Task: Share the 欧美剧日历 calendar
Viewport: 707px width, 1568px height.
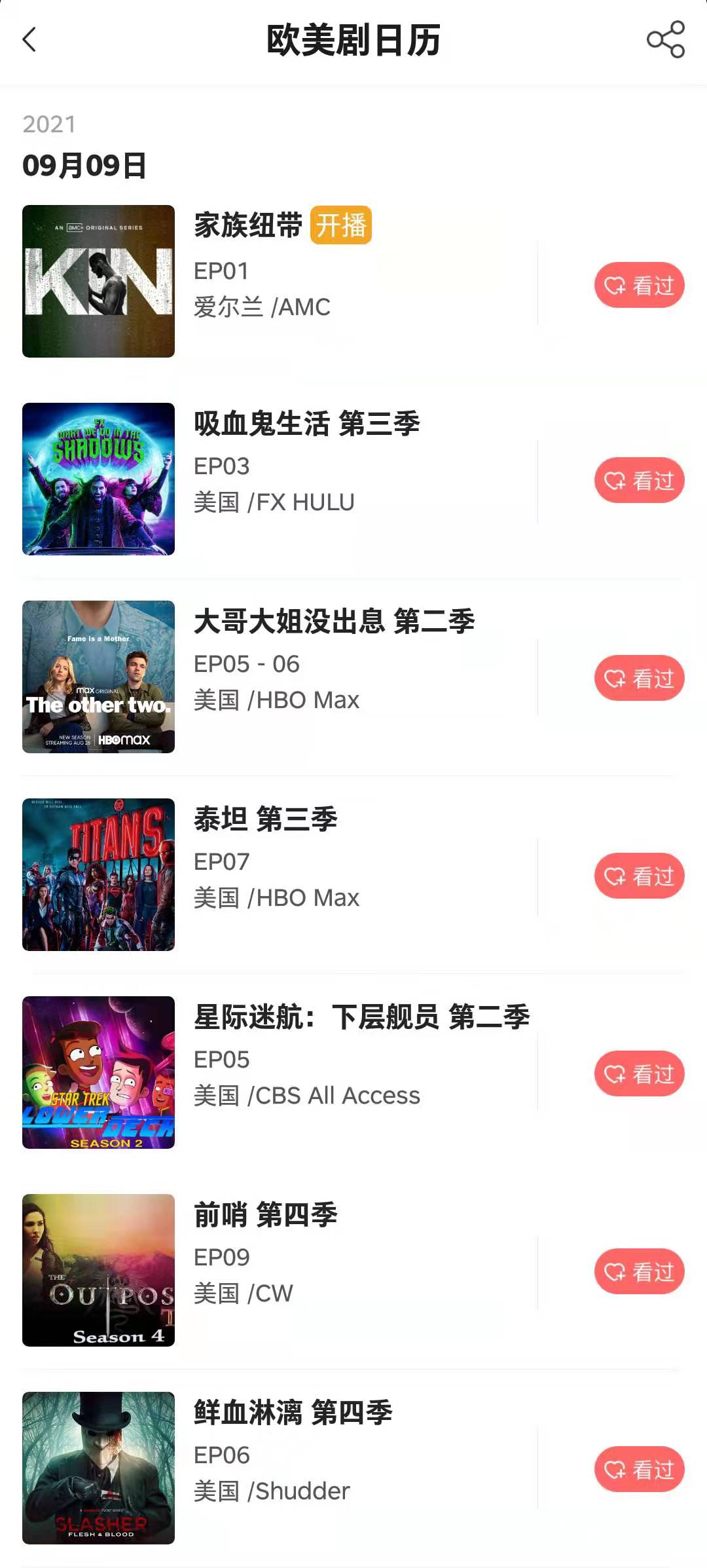Action: coord(665,40)
